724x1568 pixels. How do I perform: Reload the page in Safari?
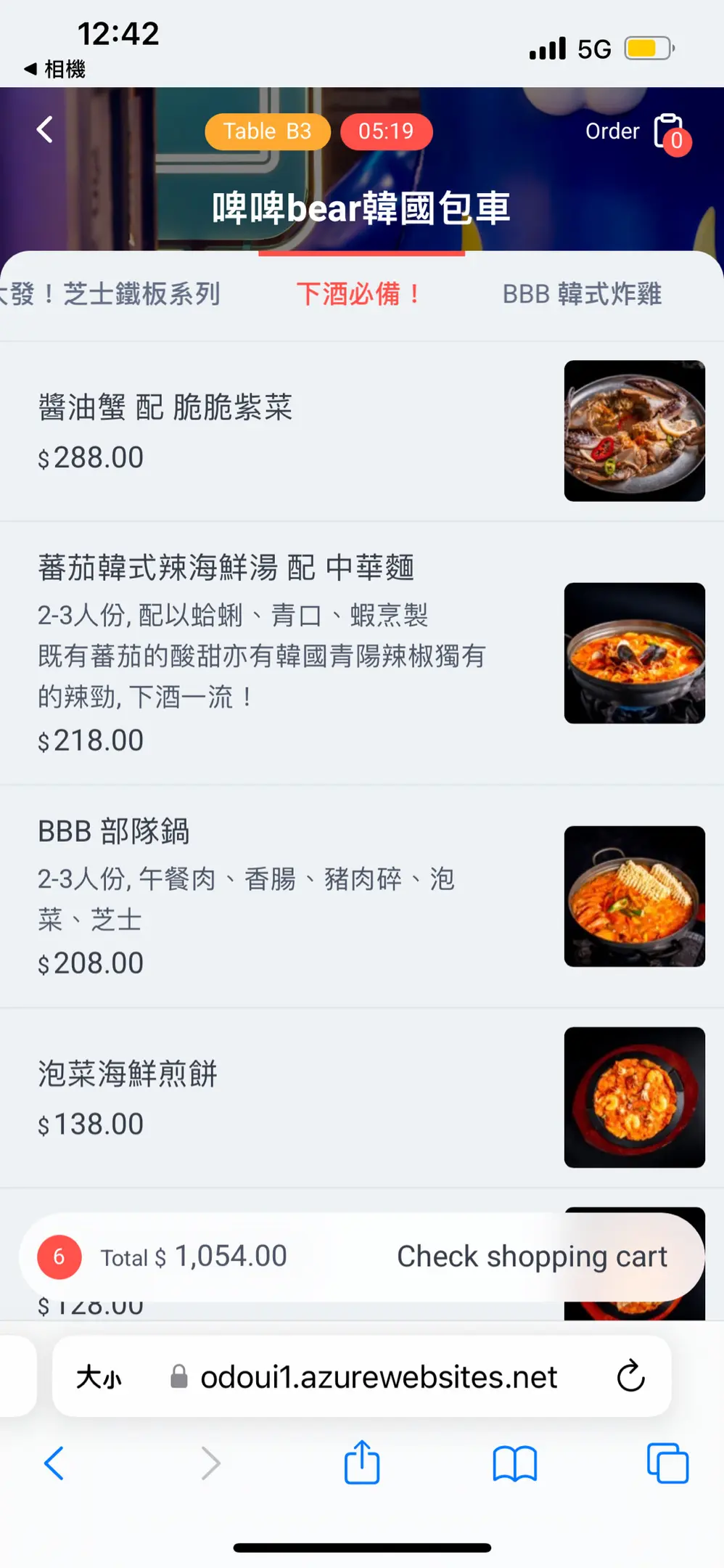[x=630, y=1376]
